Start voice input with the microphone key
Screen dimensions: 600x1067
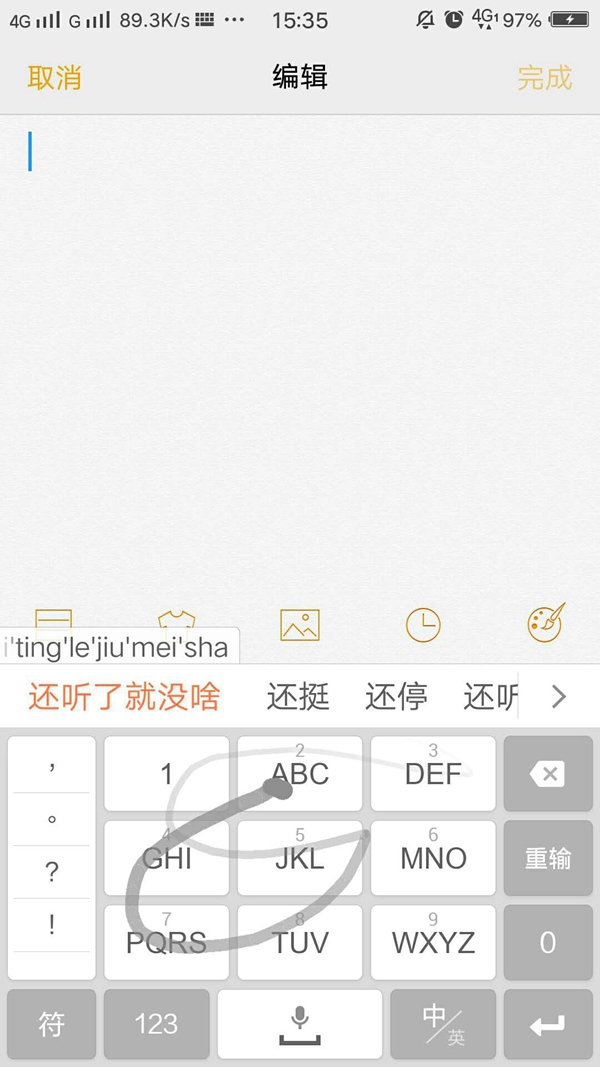(300, 1023)
